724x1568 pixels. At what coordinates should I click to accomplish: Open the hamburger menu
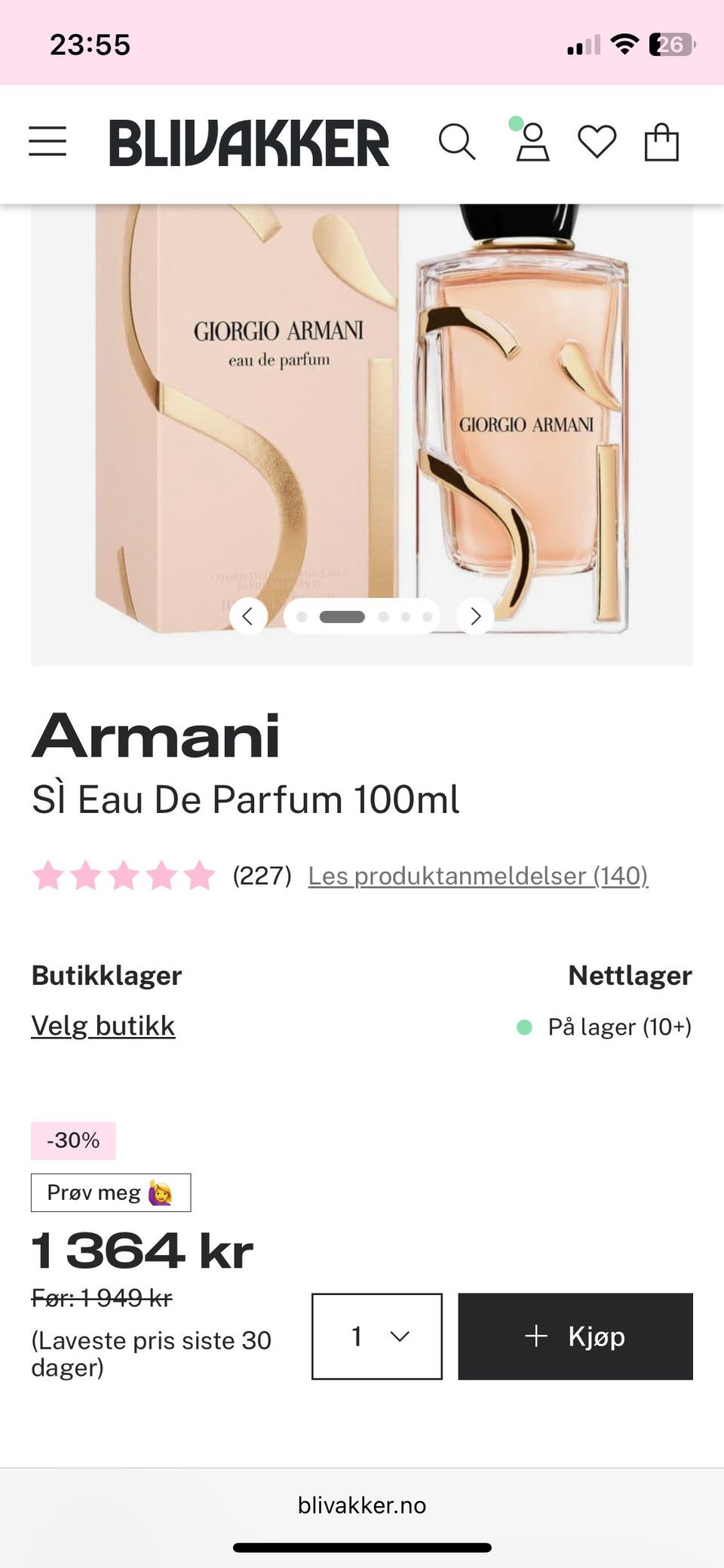(x=48, y=141)
